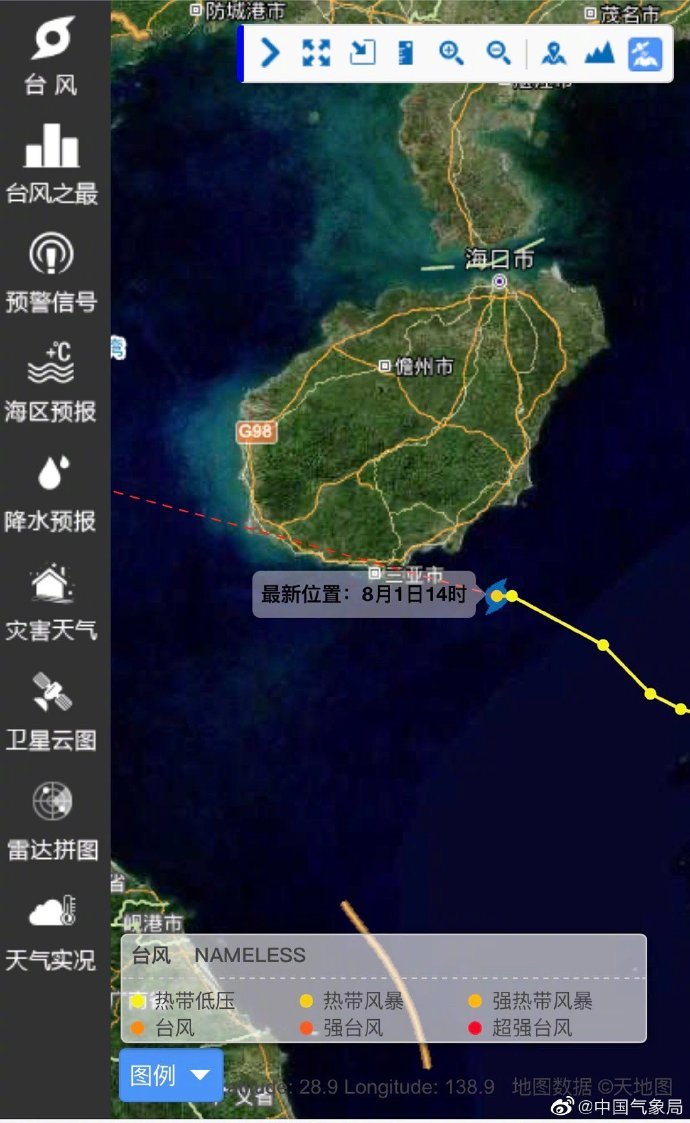Open 卫星云图 satellite imagery
The image size is (690, 1123).
click(x=52, y=710)
